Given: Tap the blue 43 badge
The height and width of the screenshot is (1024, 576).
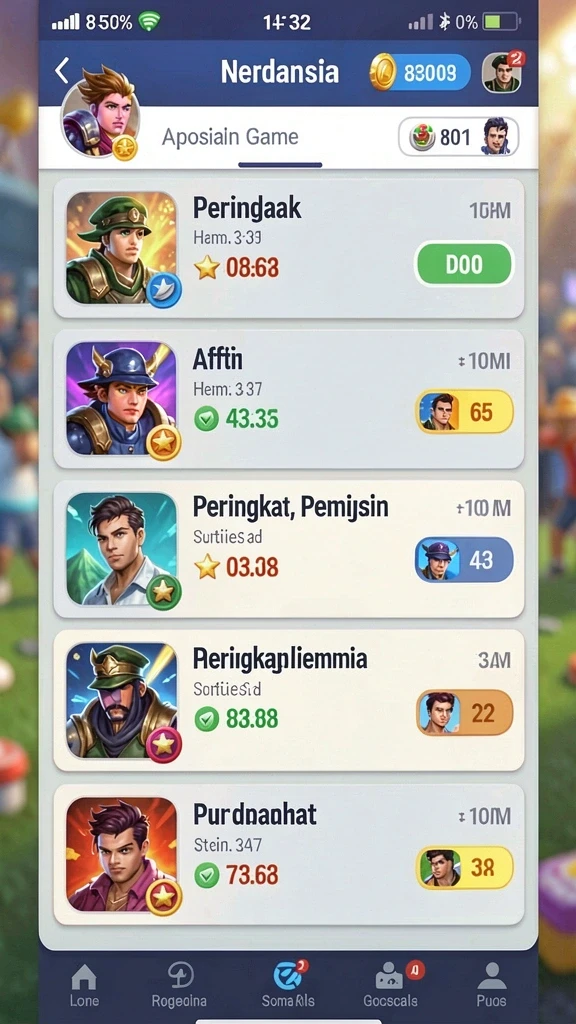Looking at the screenshot, I should tap(464, 560).
